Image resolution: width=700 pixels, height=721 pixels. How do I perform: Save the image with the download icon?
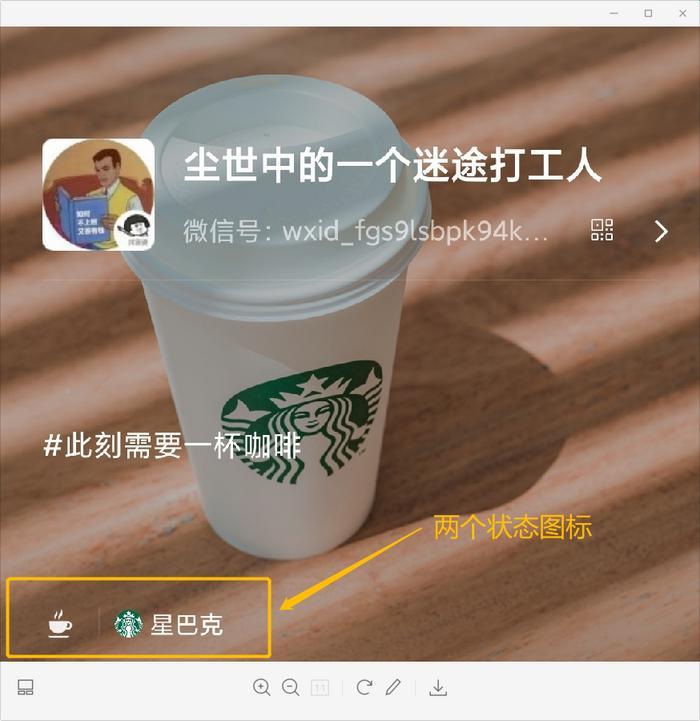click(x=438, y=688)
